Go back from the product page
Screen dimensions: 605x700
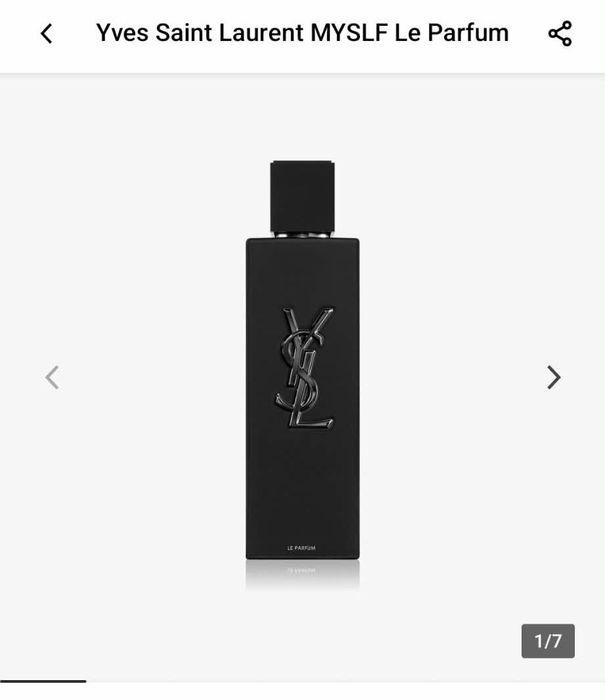(x=46, y=34)
